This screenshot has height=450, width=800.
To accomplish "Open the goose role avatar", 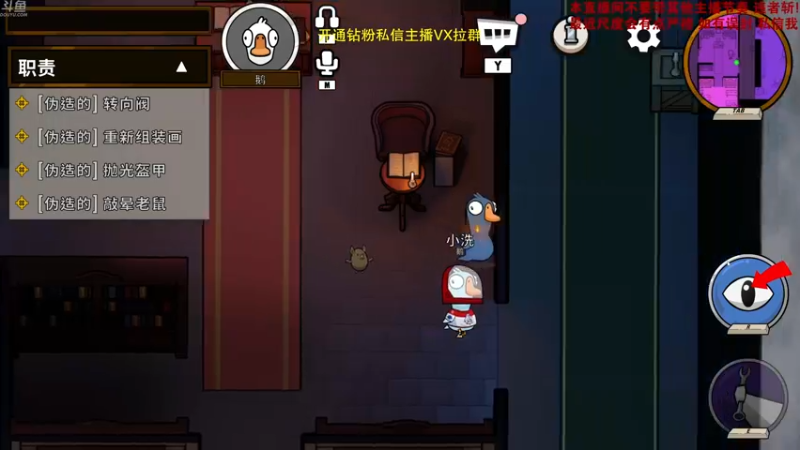I will click(260, 40).
